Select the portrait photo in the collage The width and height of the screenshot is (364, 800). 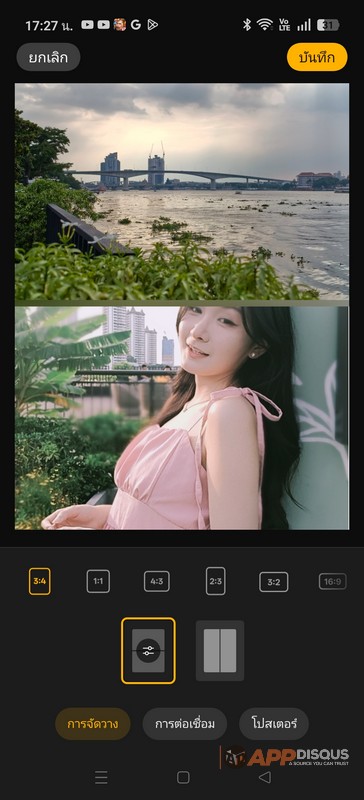(182, 418)
